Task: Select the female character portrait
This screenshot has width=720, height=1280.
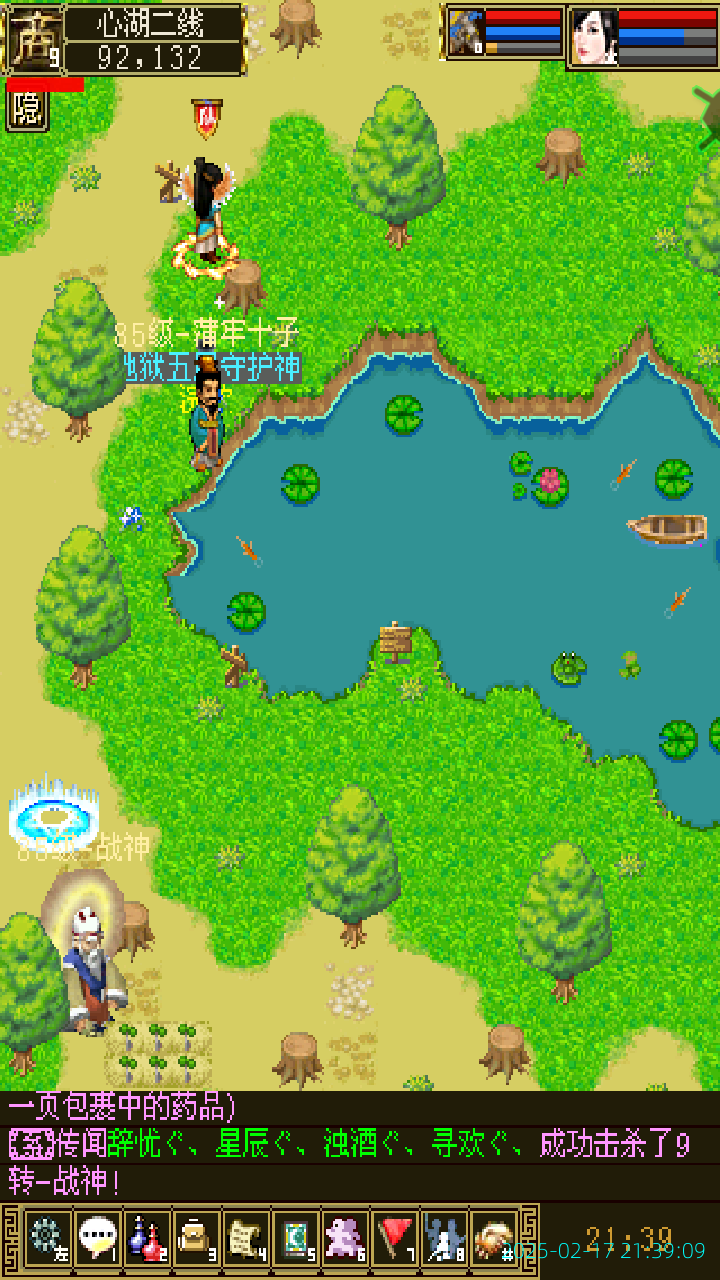Action: click(594, 36)
